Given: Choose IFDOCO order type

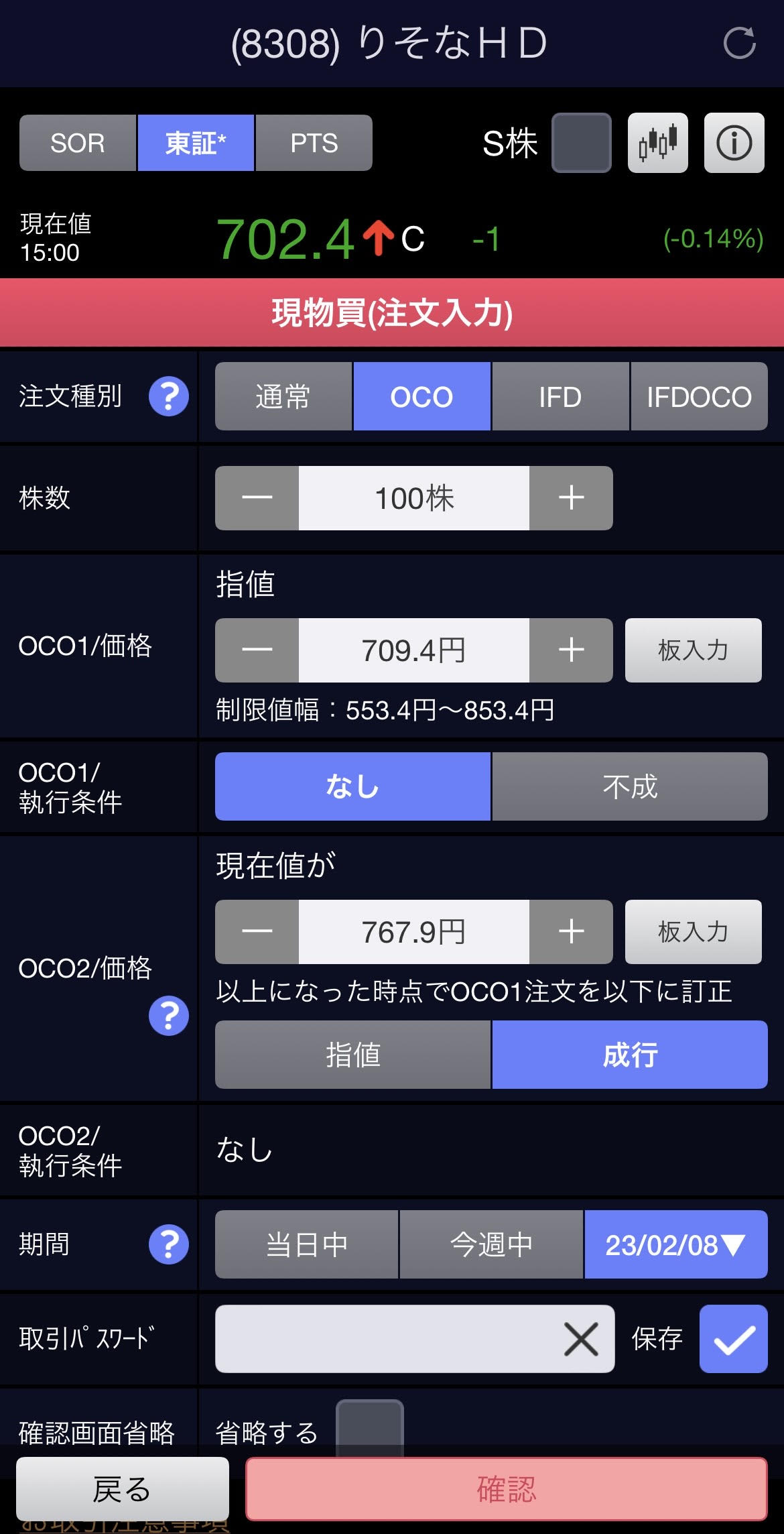Looking at the screenshot, I should click(699, 396).
